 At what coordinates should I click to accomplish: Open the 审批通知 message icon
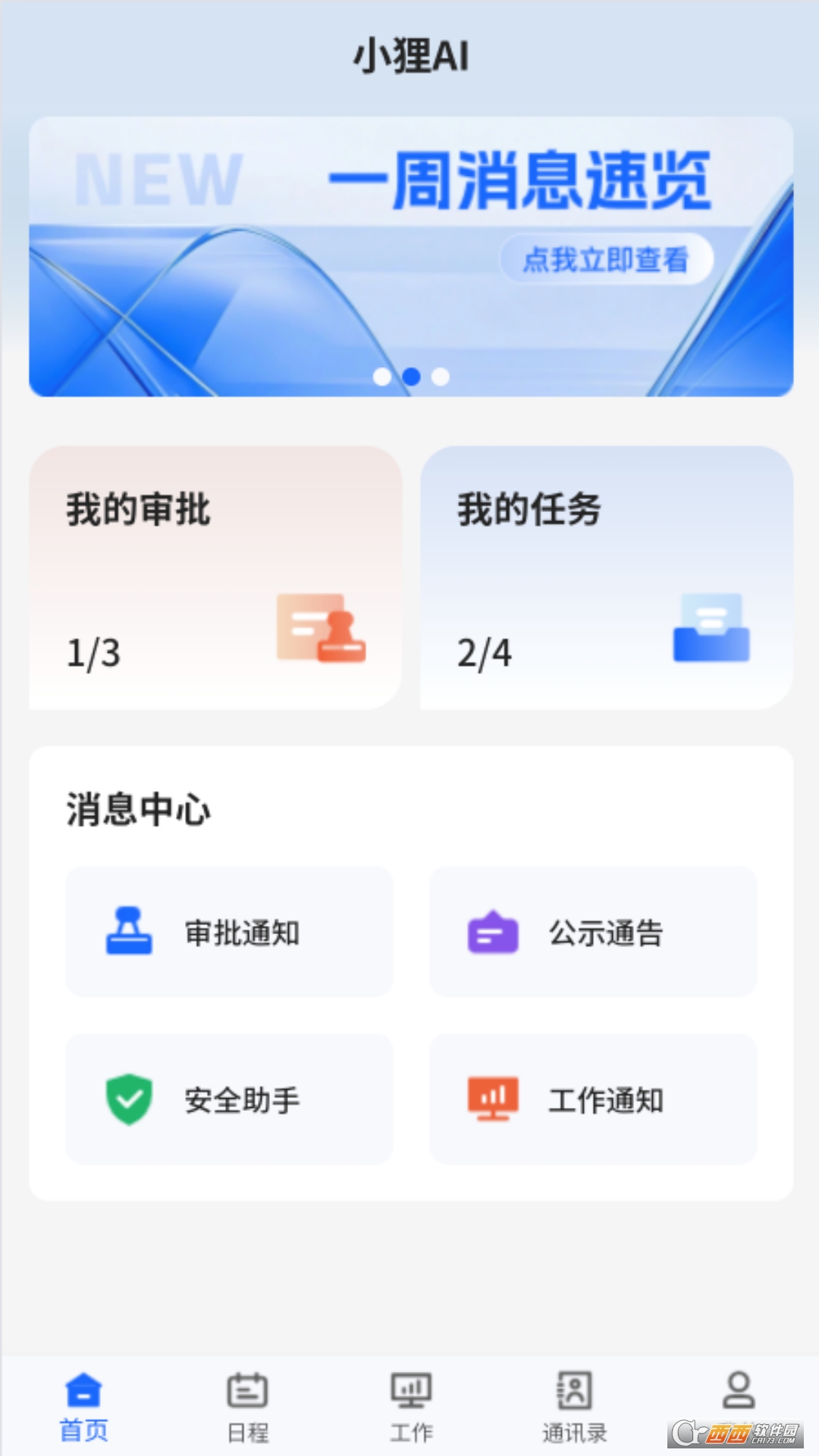(130, 931)
